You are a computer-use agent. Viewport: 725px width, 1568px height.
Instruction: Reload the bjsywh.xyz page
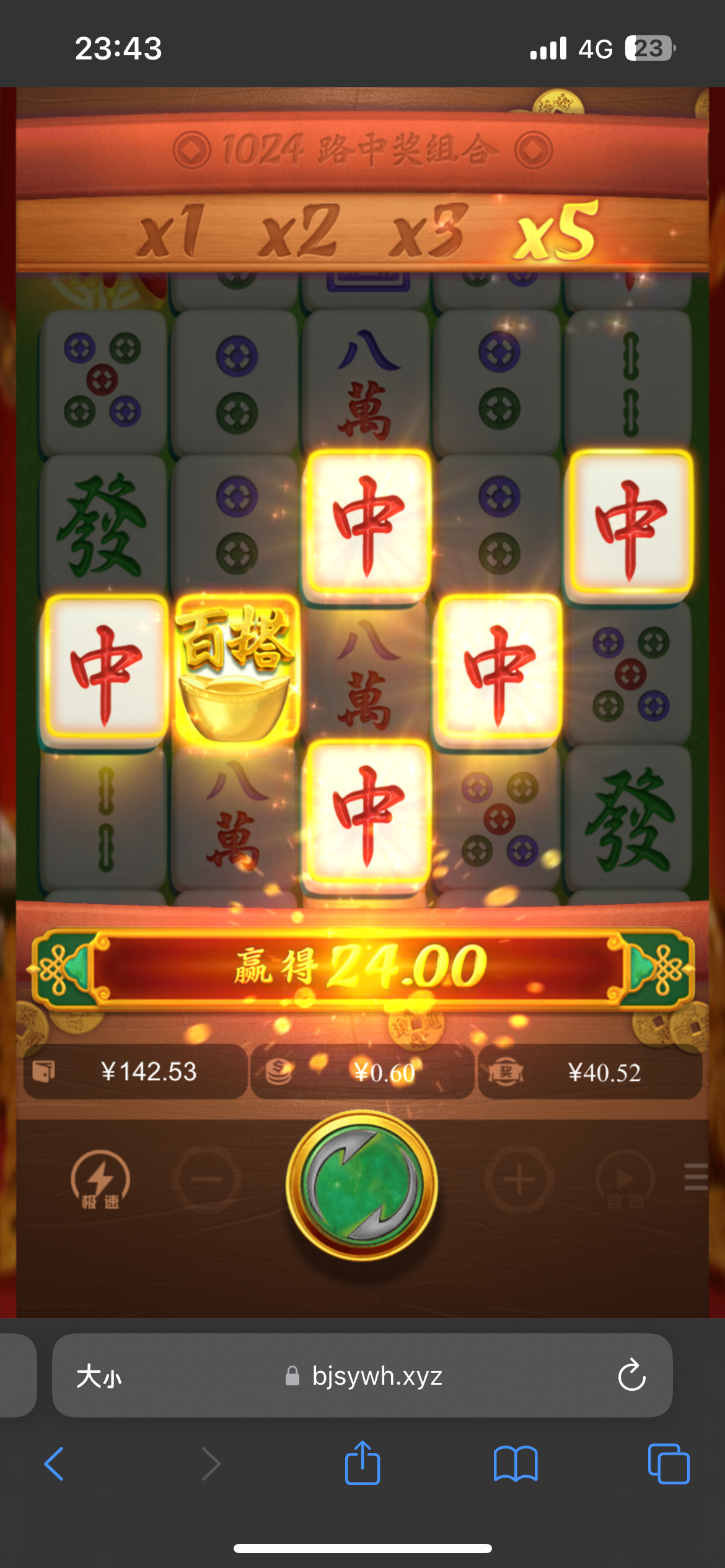pos(631,1376)
